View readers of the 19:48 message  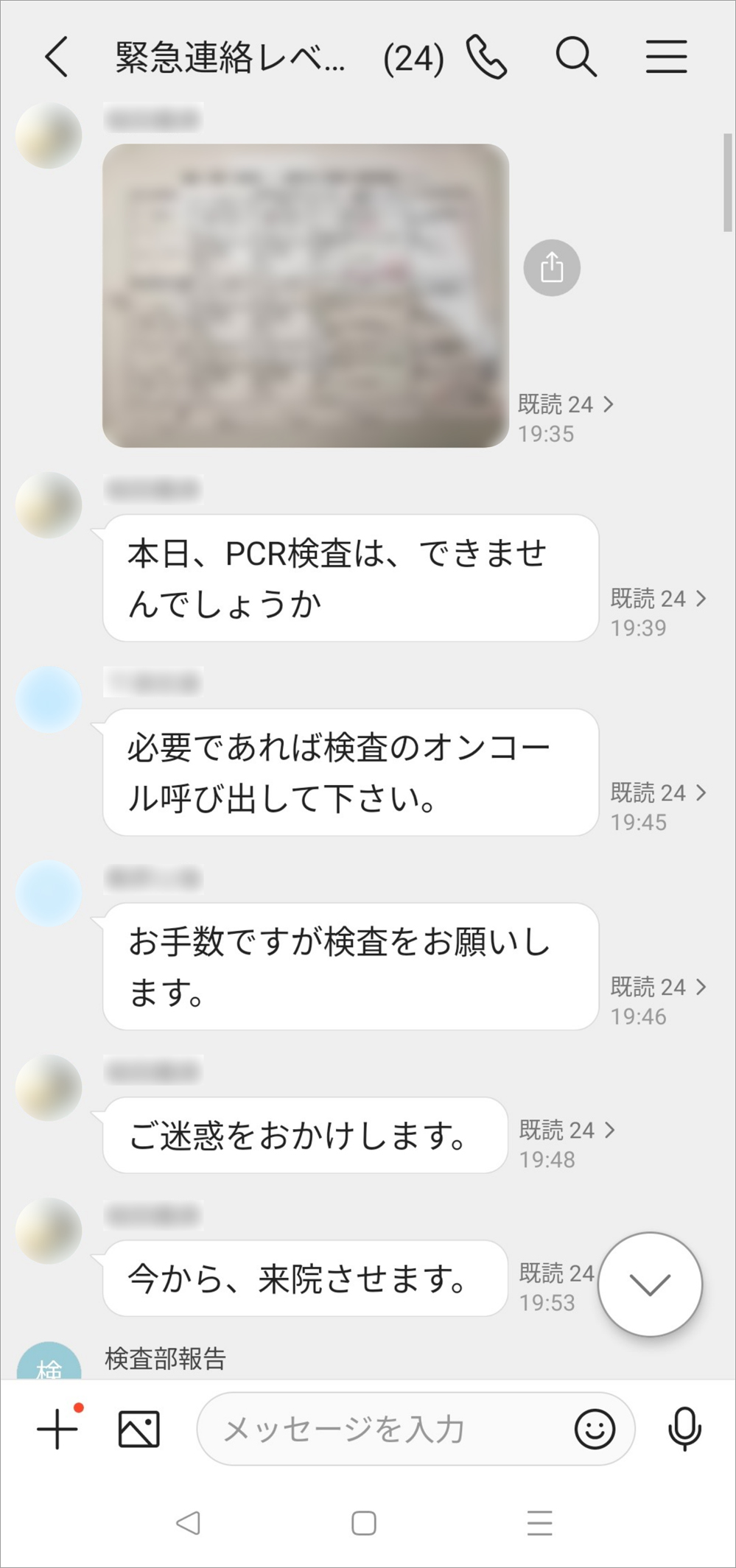[x=566, y=1131]
